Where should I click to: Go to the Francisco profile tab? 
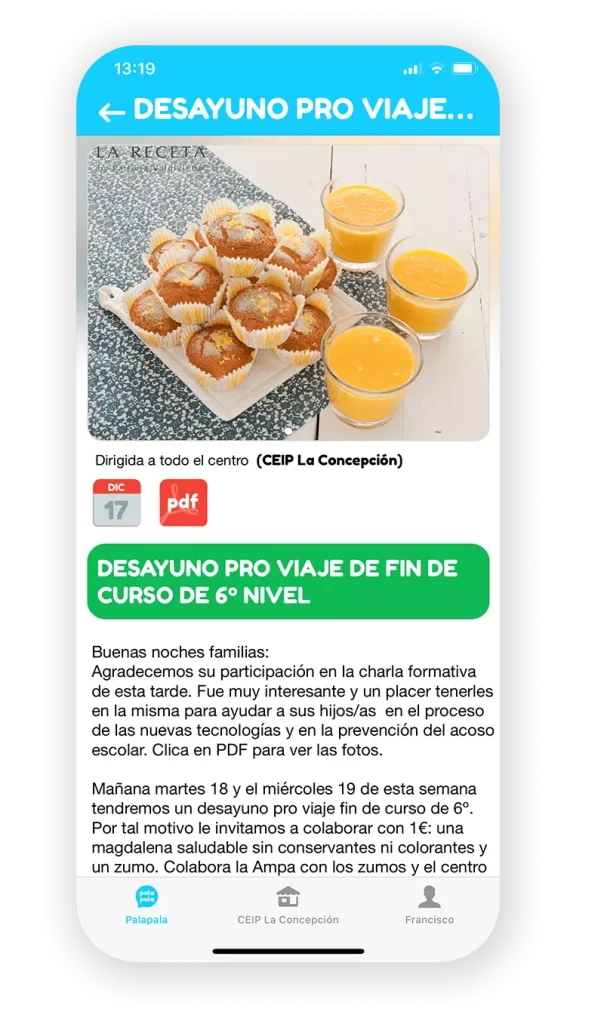pyautogui.click(x=429, y=904)
